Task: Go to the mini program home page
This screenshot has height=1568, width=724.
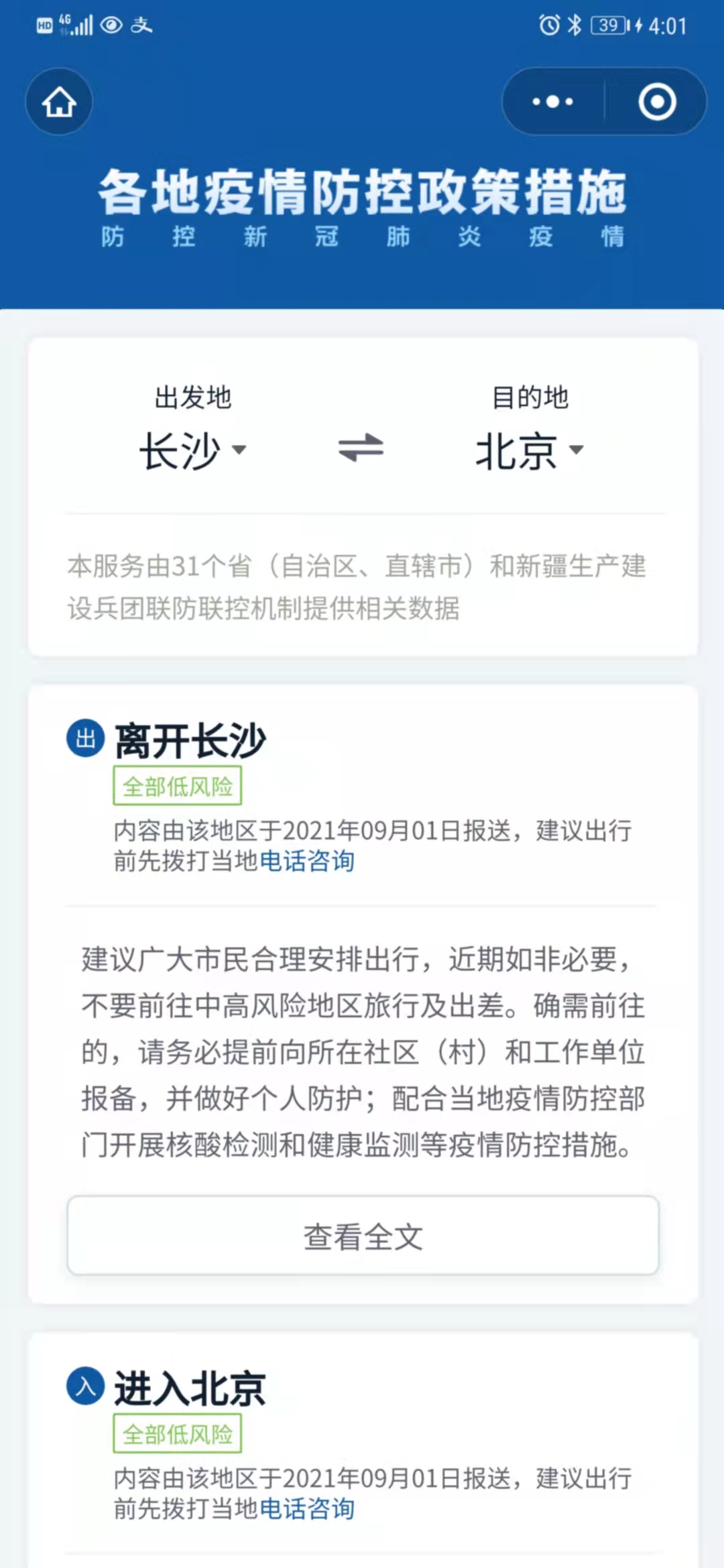Action: coord(59,103)
